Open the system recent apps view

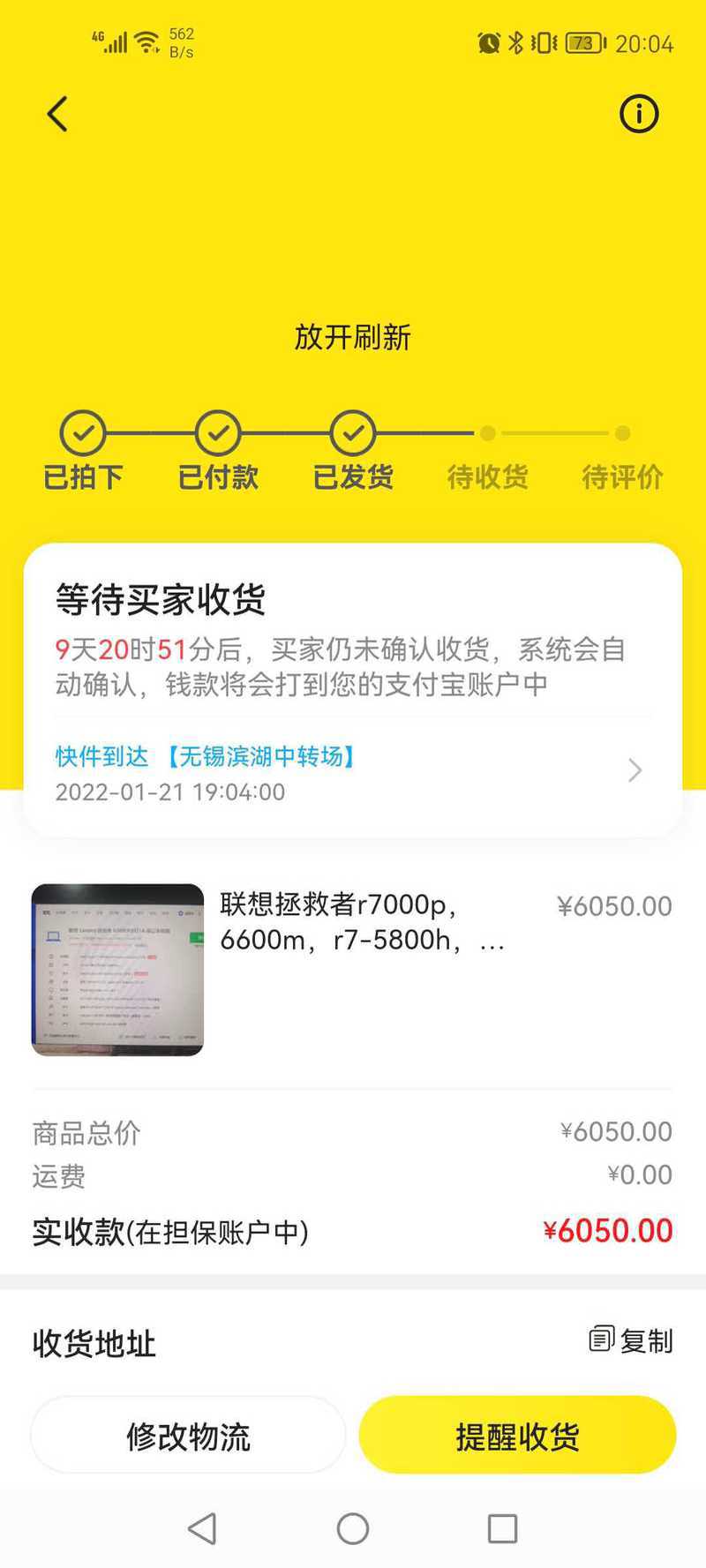click(x=502, y=1529)
